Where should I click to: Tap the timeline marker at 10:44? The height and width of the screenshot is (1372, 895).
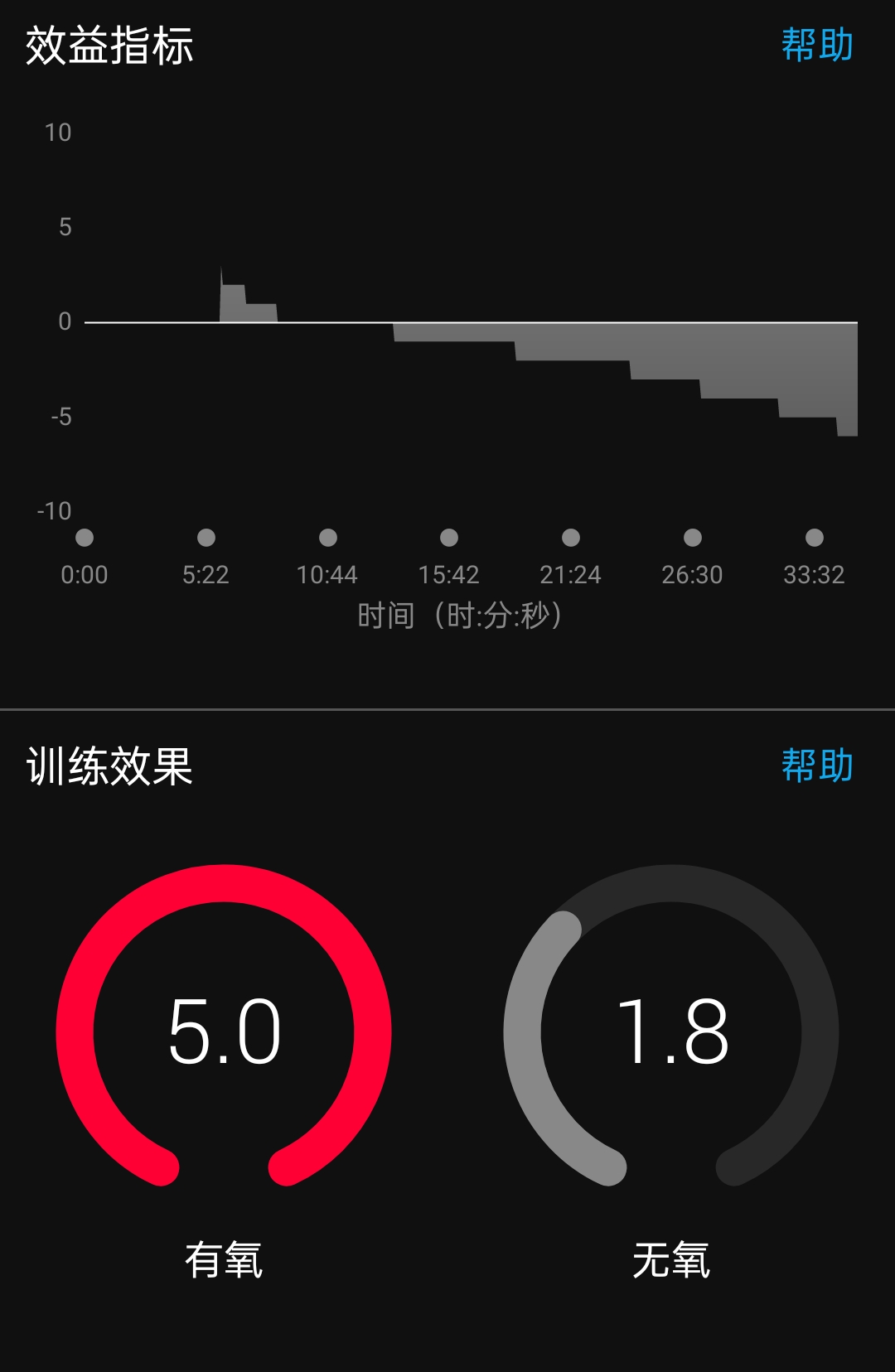327,537
